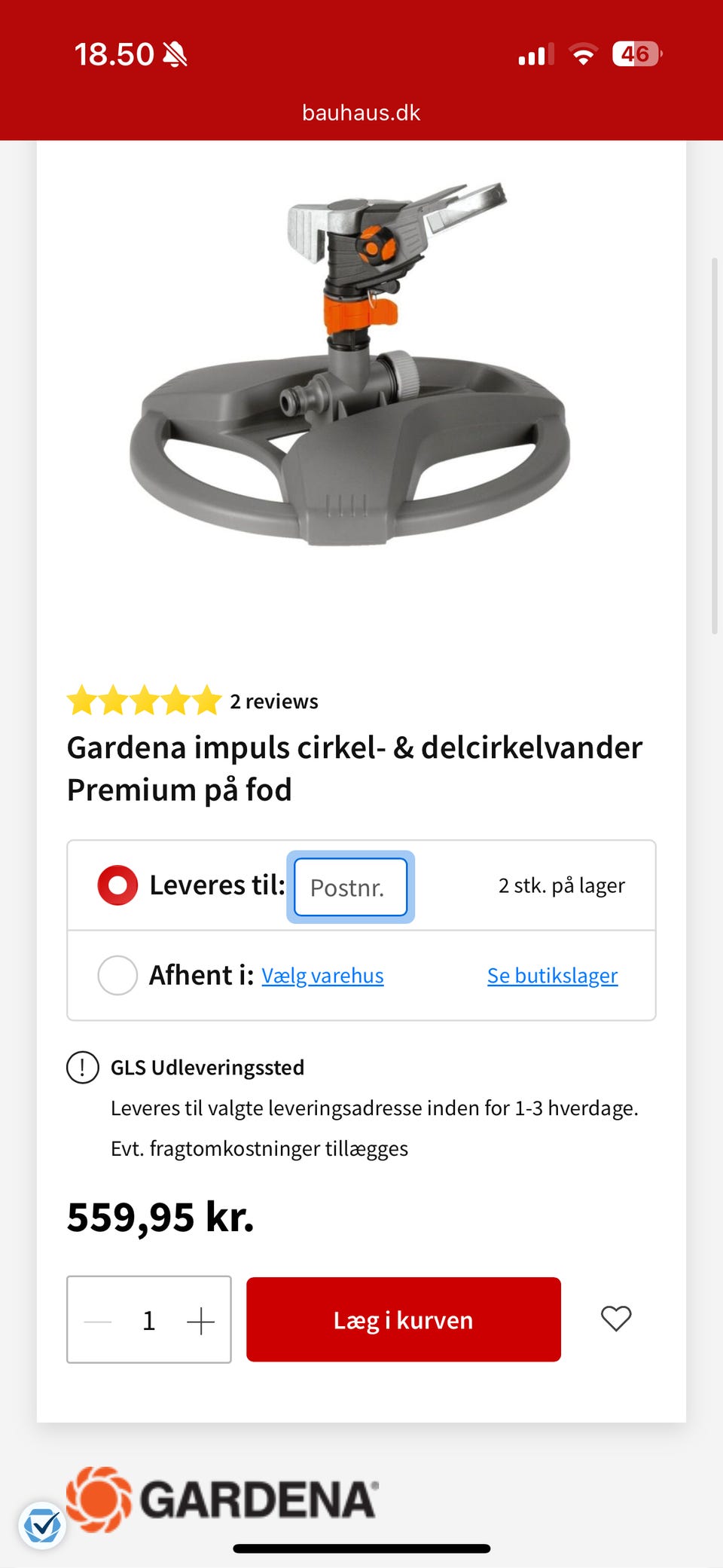Open bauhaus.dk site address bar
The height and width of the screenshot is (1568, 723).
click(361, 112)
